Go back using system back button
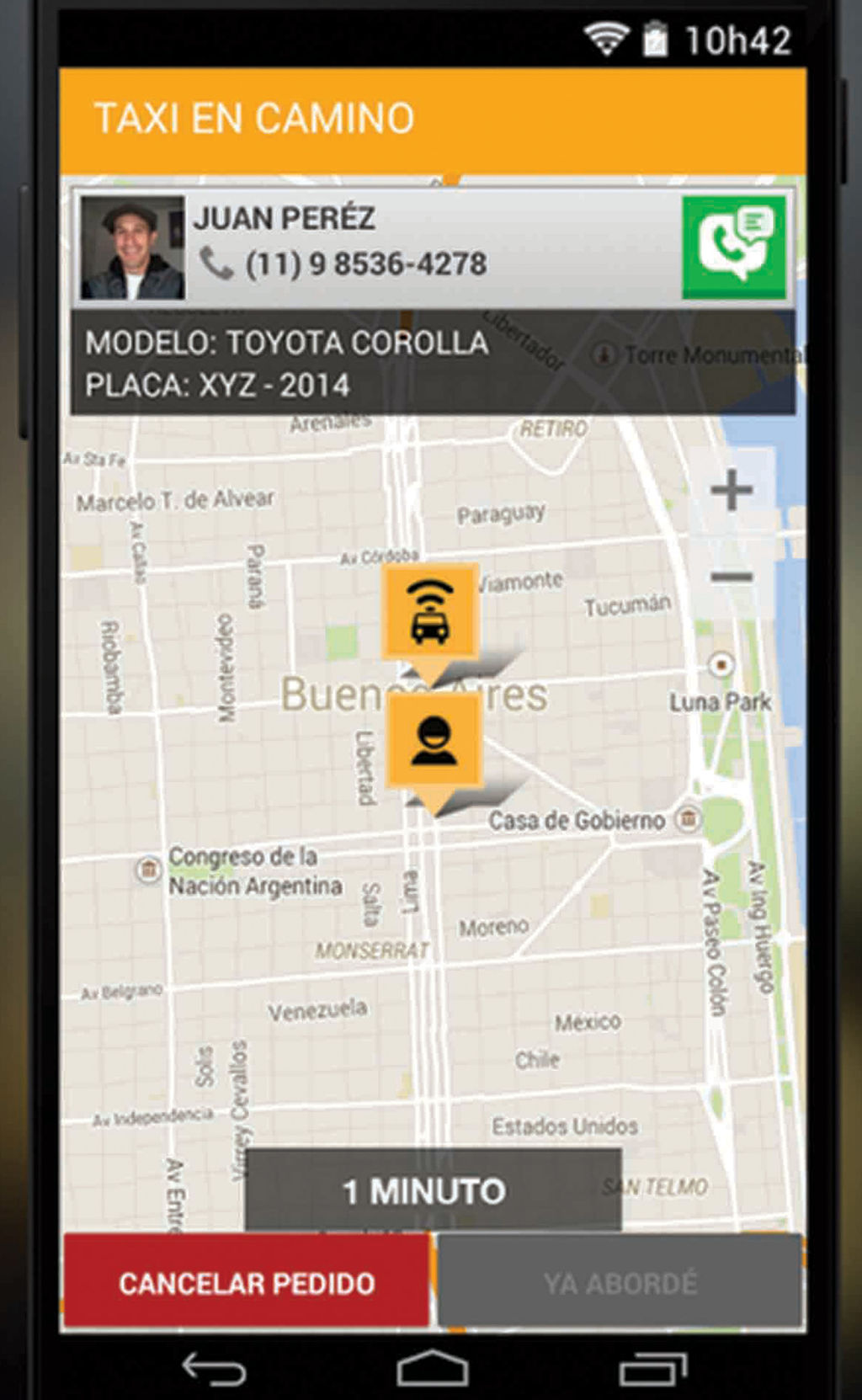Screen dimensions: 862x1400 point(214,1369)
